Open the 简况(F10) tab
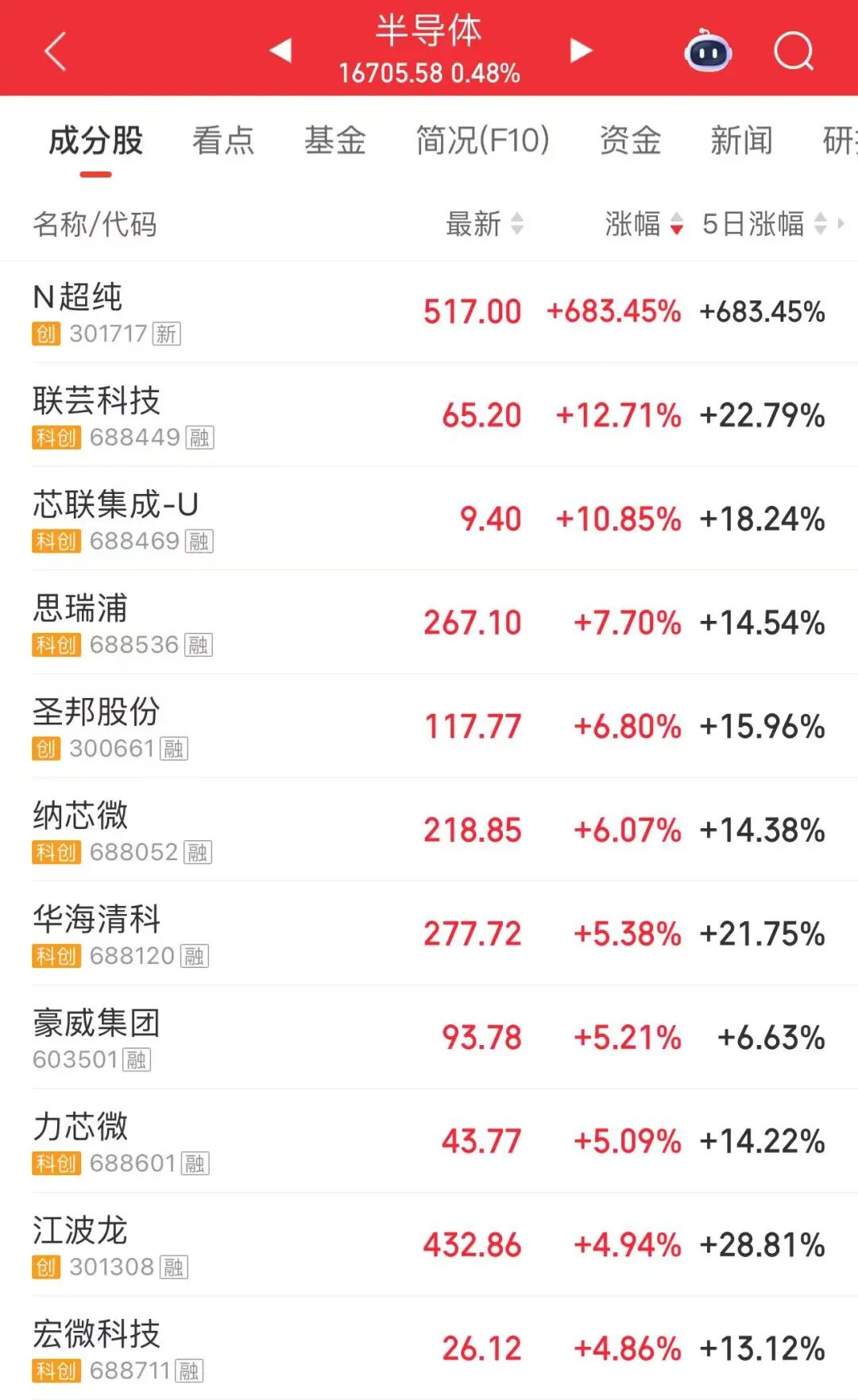 [x=483, y=141]
